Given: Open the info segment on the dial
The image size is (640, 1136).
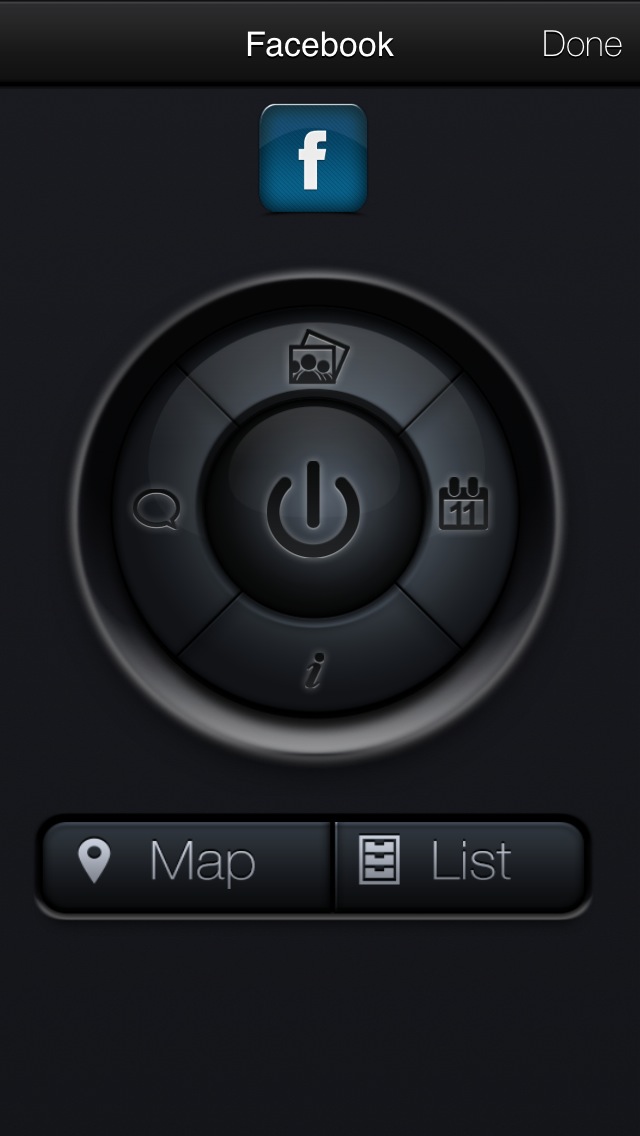Looking at the screenshot, I should coord(314,670).
